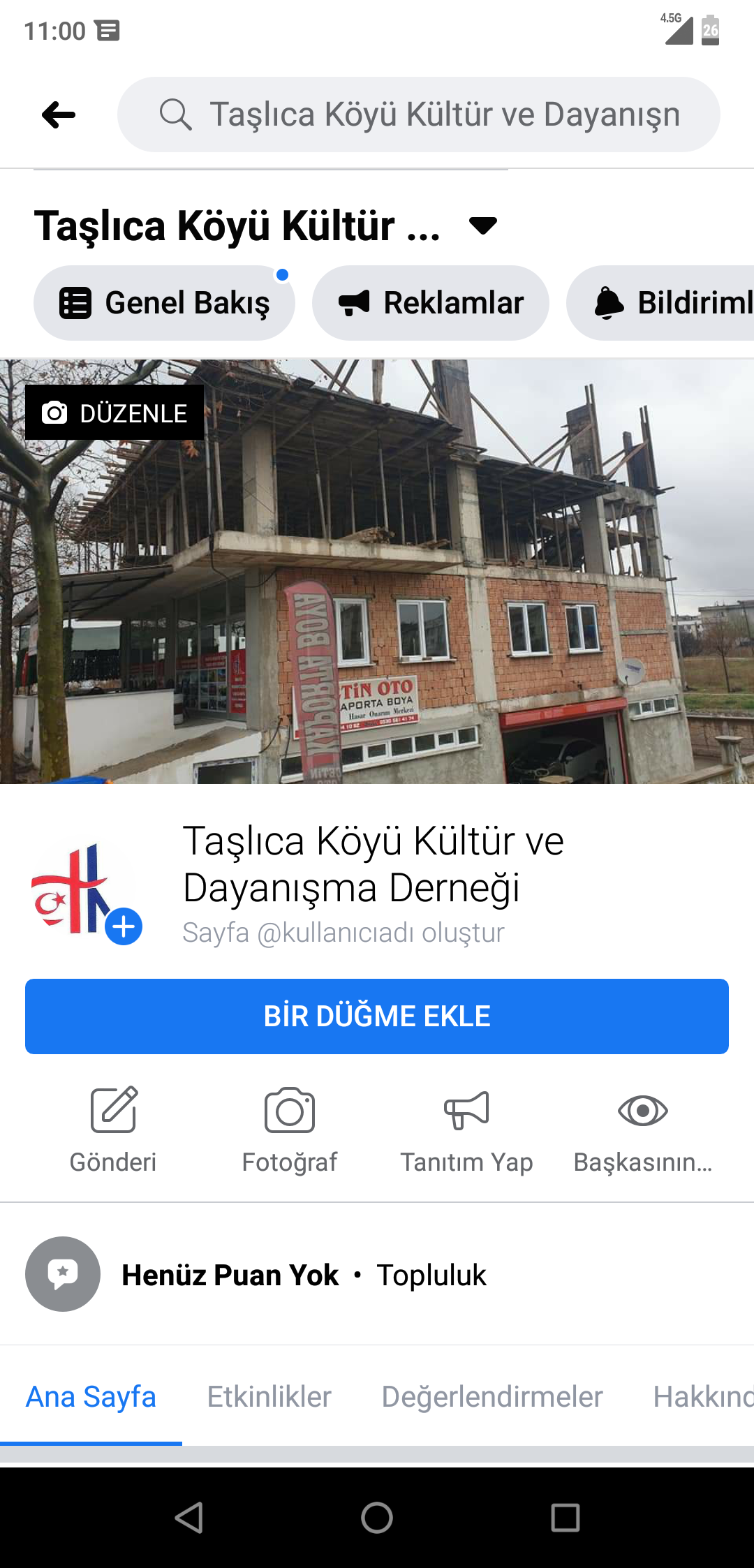Switch to the Değerlendirmeler tab
Image resolution: width=754 pixels, height=1568 pixels.
[x=492, y=1397]
